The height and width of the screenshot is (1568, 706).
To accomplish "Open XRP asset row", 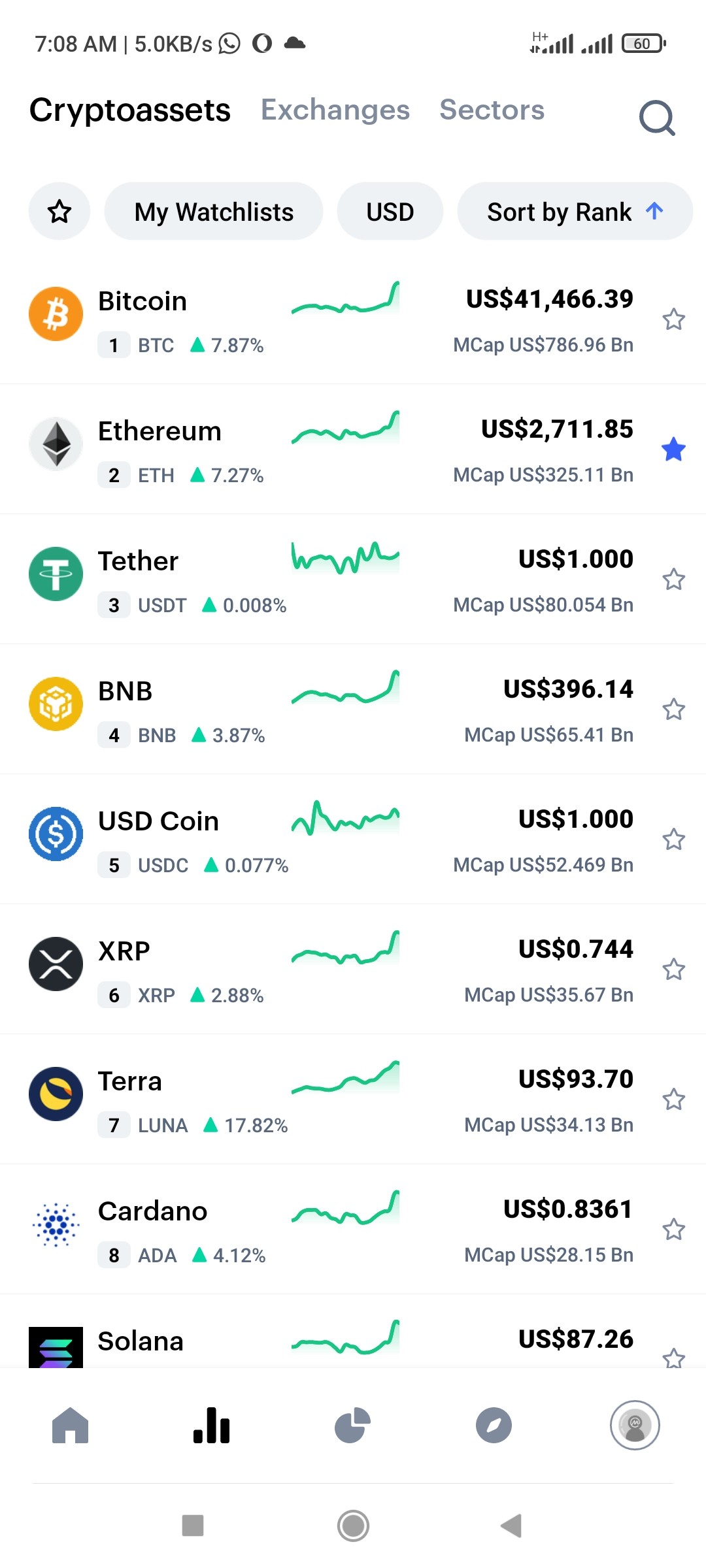I will [353, 970].
